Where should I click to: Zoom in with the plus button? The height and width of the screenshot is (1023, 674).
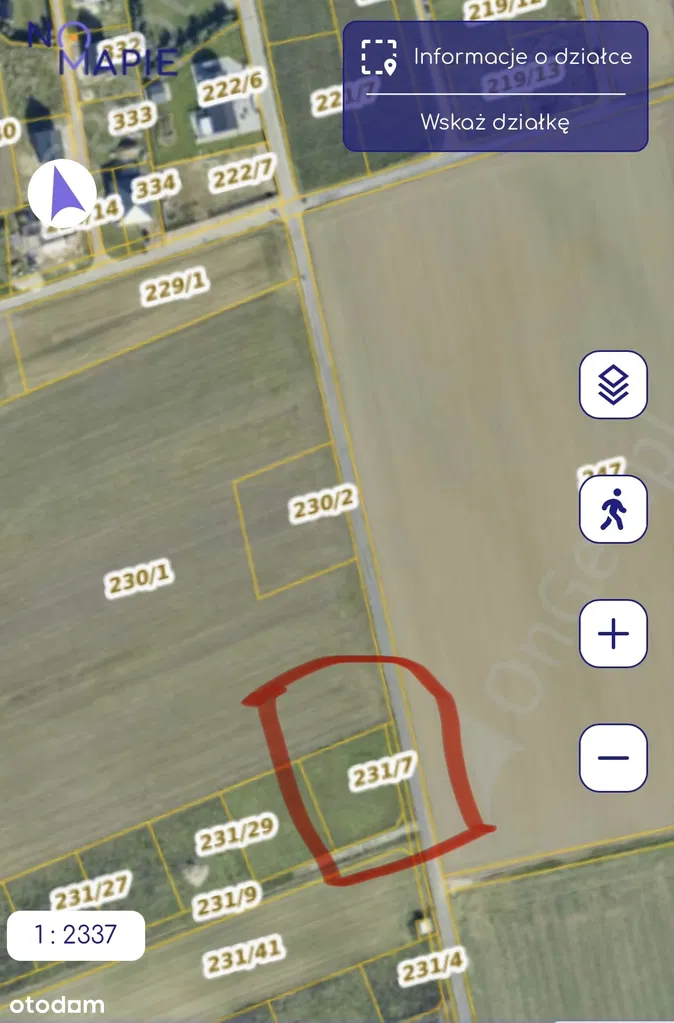coord(613,634)
